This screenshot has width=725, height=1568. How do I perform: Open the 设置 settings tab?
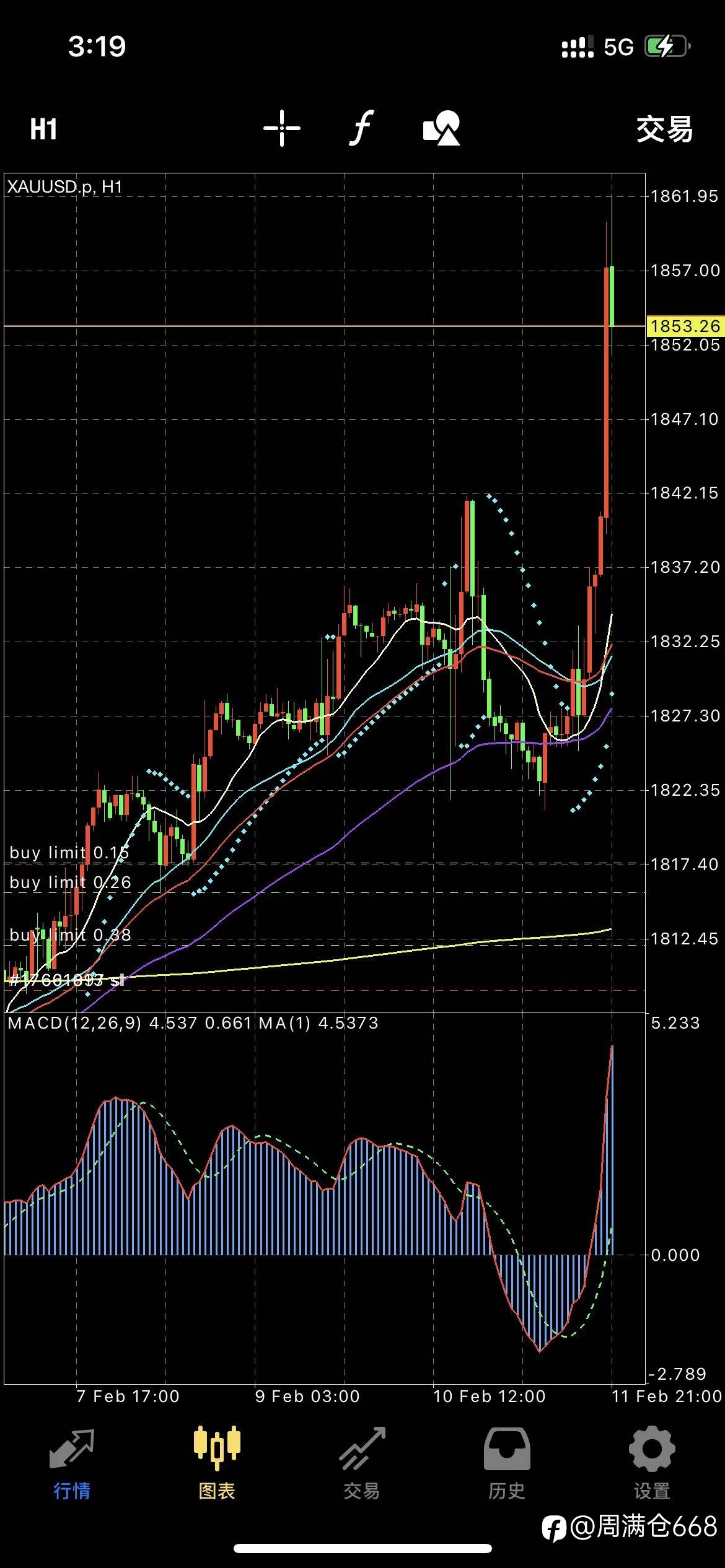652,1463
